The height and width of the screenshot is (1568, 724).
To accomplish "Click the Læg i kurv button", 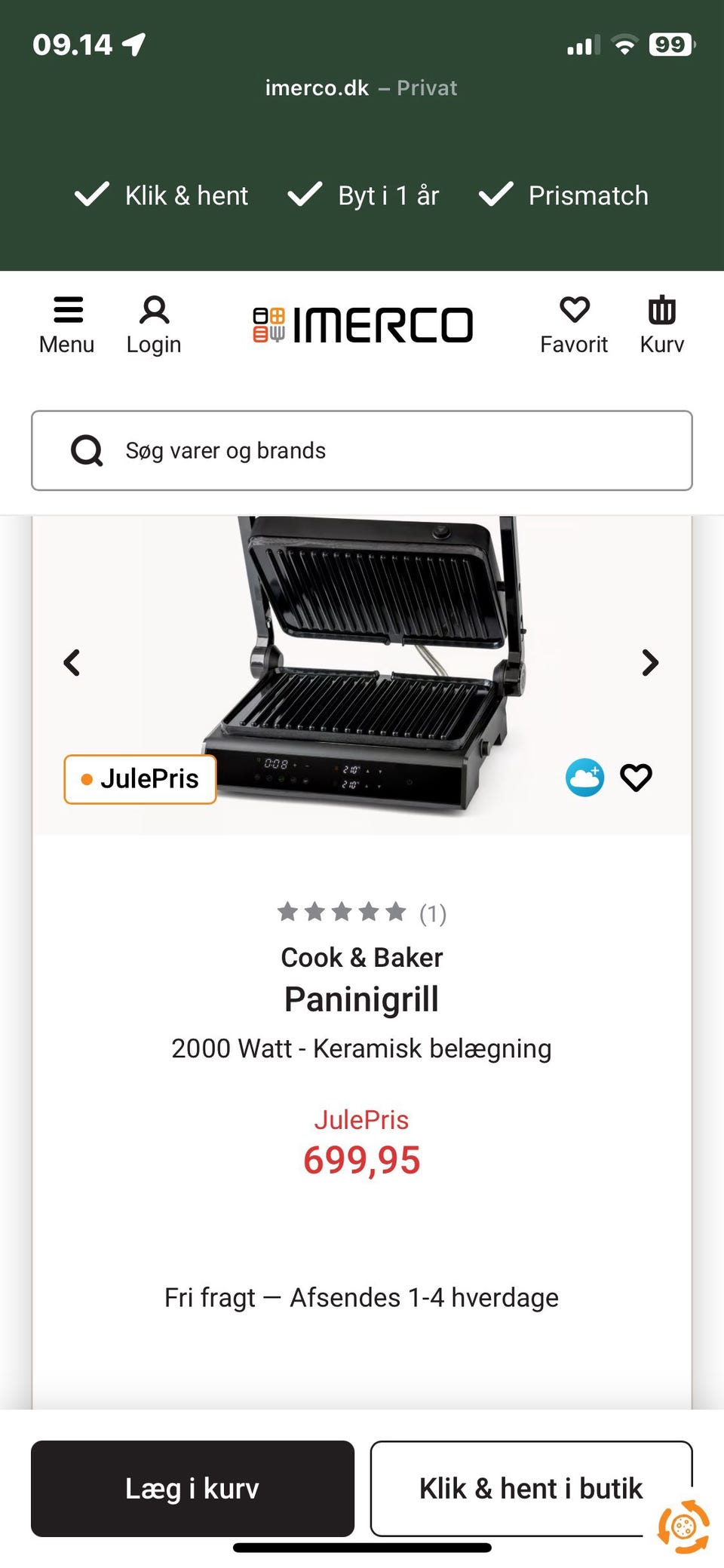I will 191,1488.
